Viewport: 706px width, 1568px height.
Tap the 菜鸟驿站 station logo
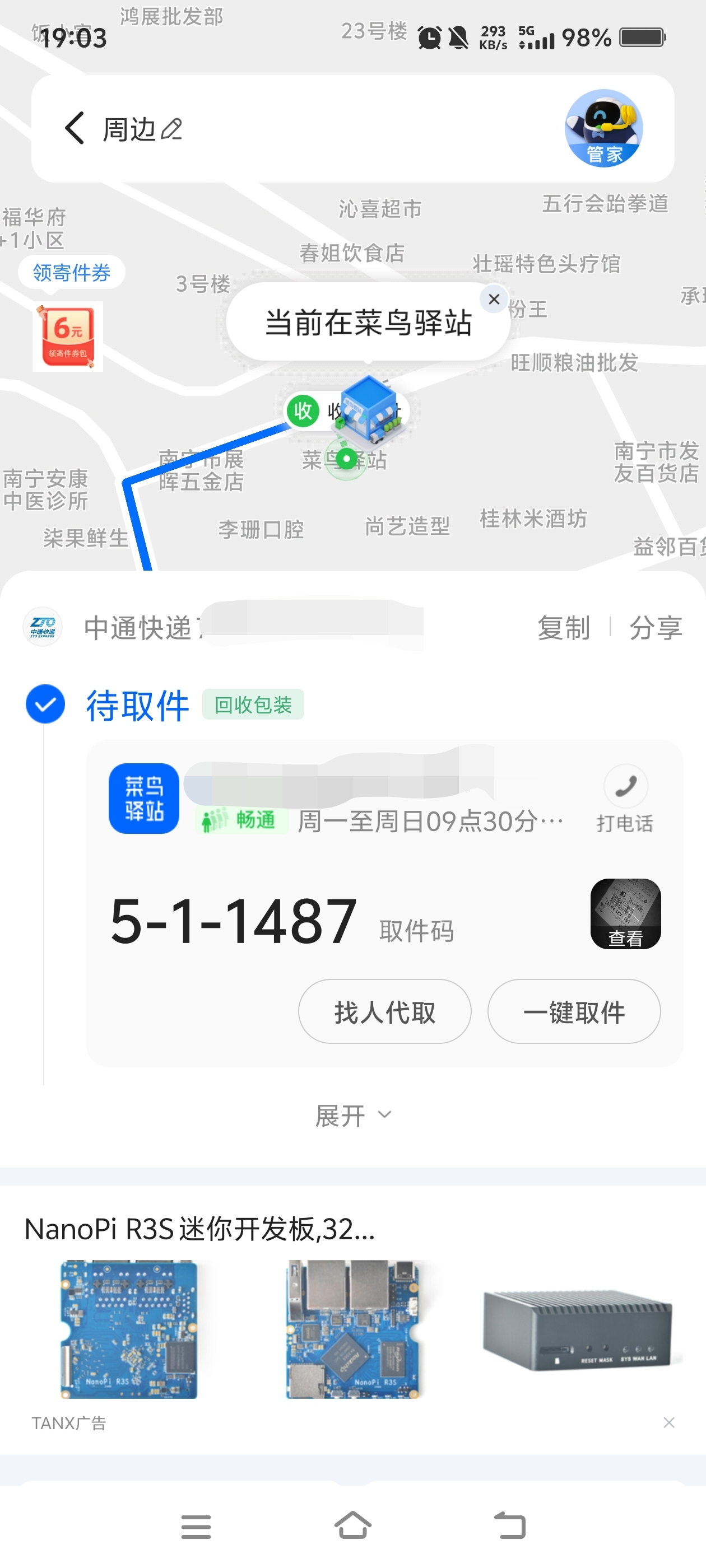(144, 798)
